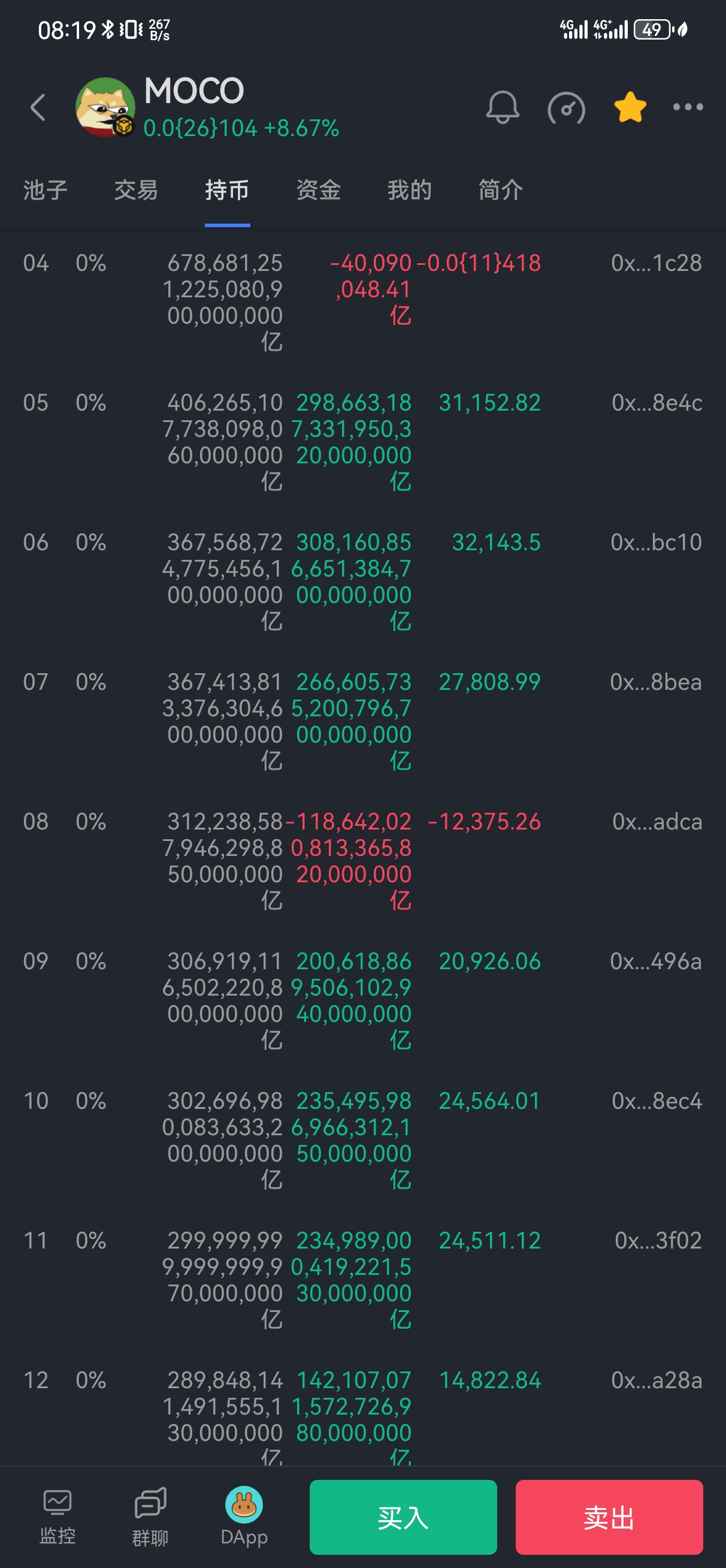726x1568 pixels.
Task: Switch to the 资金 tab
Action: tap(318, 190)
